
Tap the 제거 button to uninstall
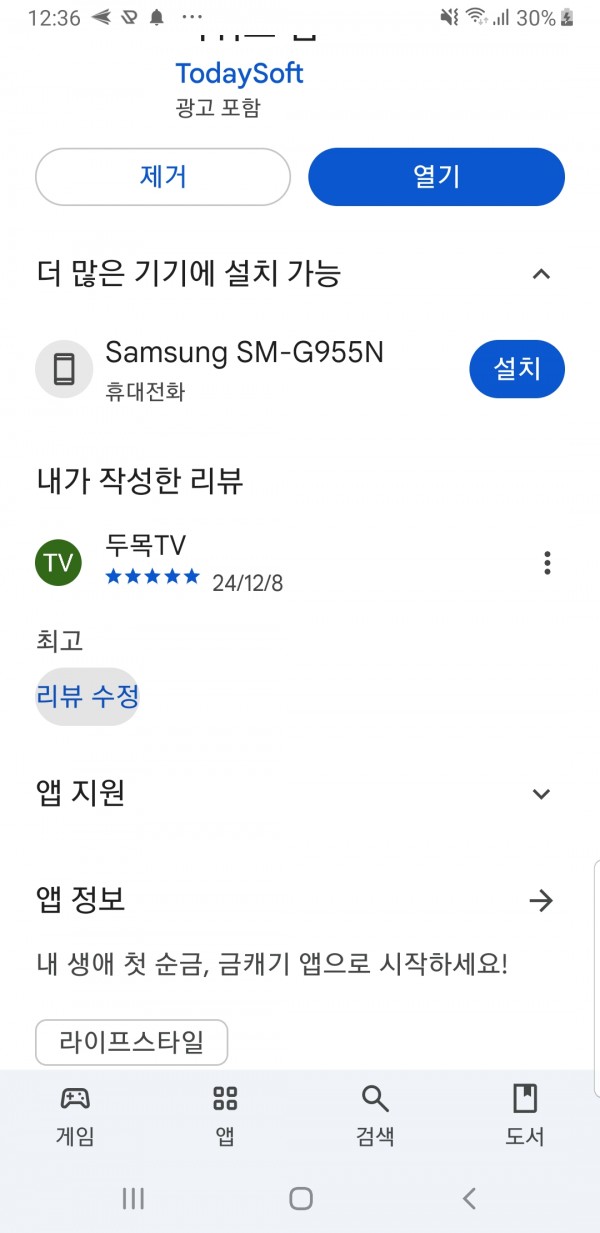pyautogui.click(x=163, y=177)
